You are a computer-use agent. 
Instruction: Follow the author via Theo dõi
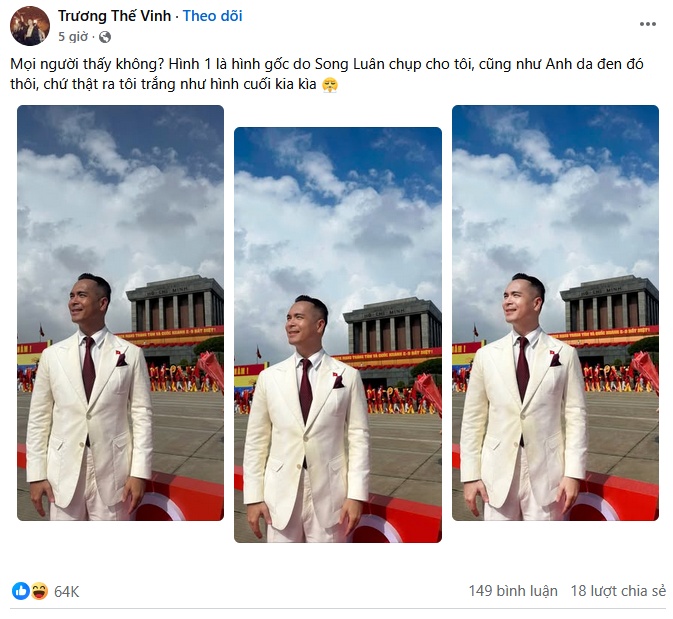[212, 16]
